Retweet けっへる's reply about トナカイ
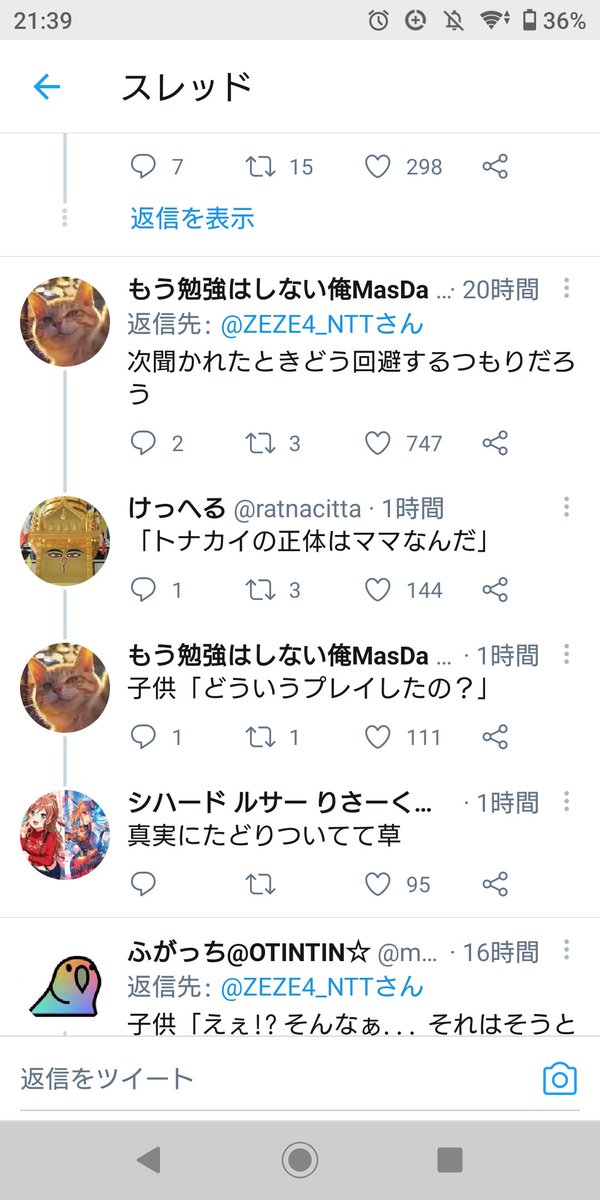 coord(261,590)
